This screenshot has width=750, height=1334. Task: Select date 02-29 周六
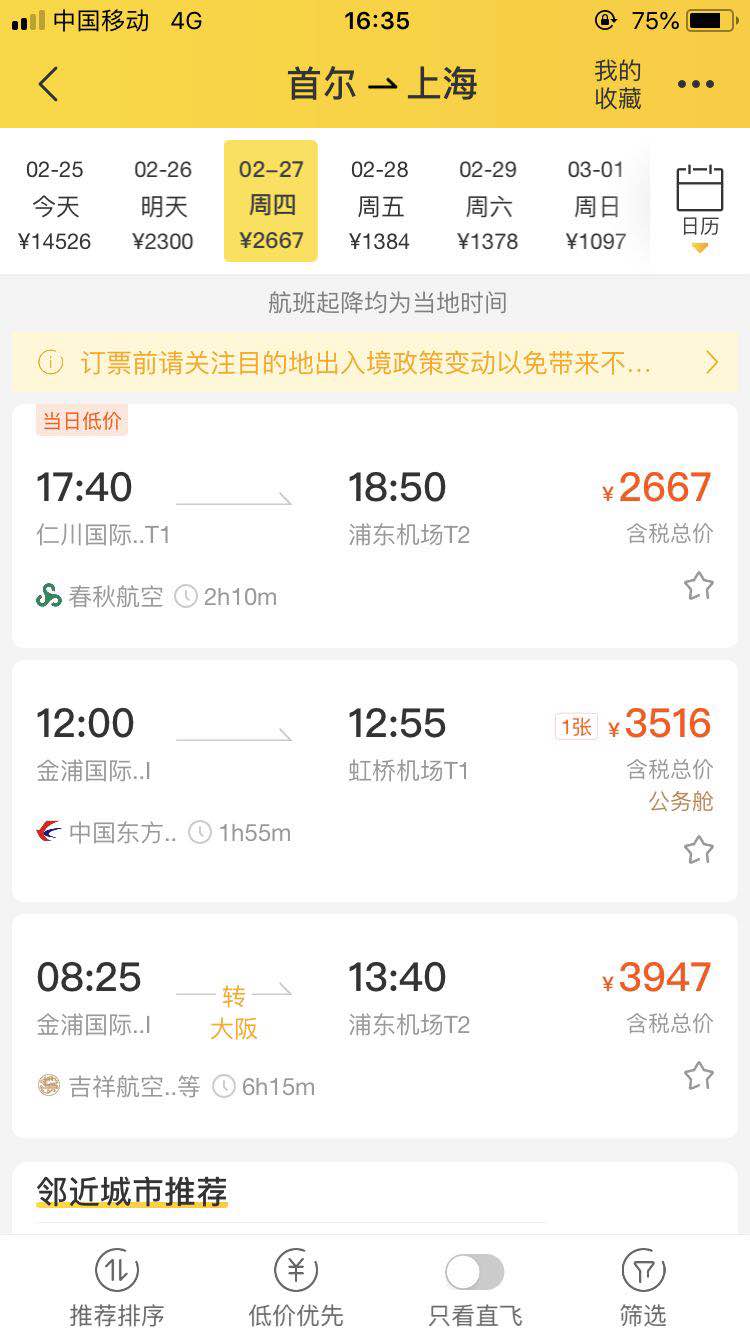(488, 204)
